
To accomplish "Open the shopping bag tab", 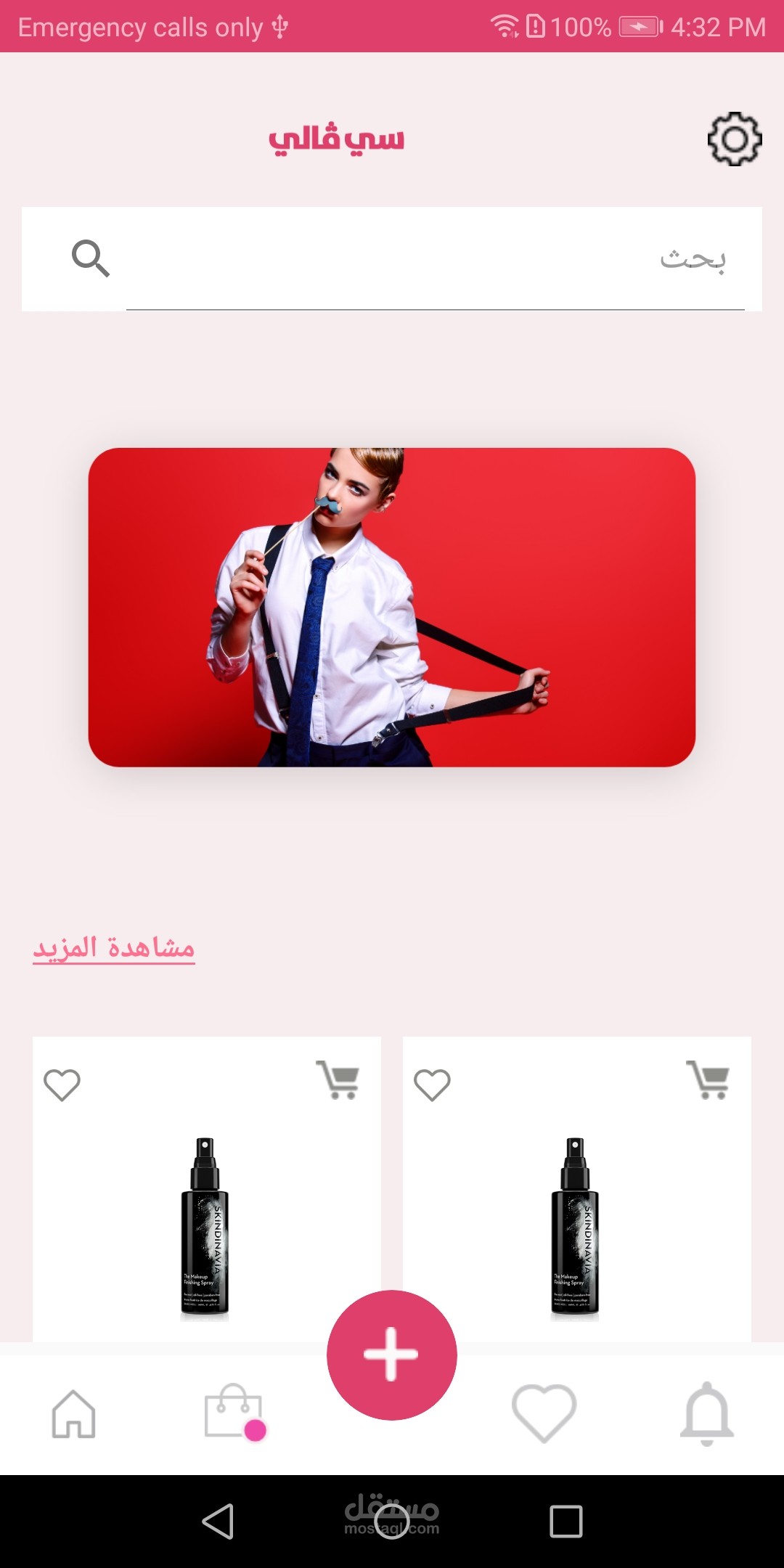I will click(x=234, y=1412).
